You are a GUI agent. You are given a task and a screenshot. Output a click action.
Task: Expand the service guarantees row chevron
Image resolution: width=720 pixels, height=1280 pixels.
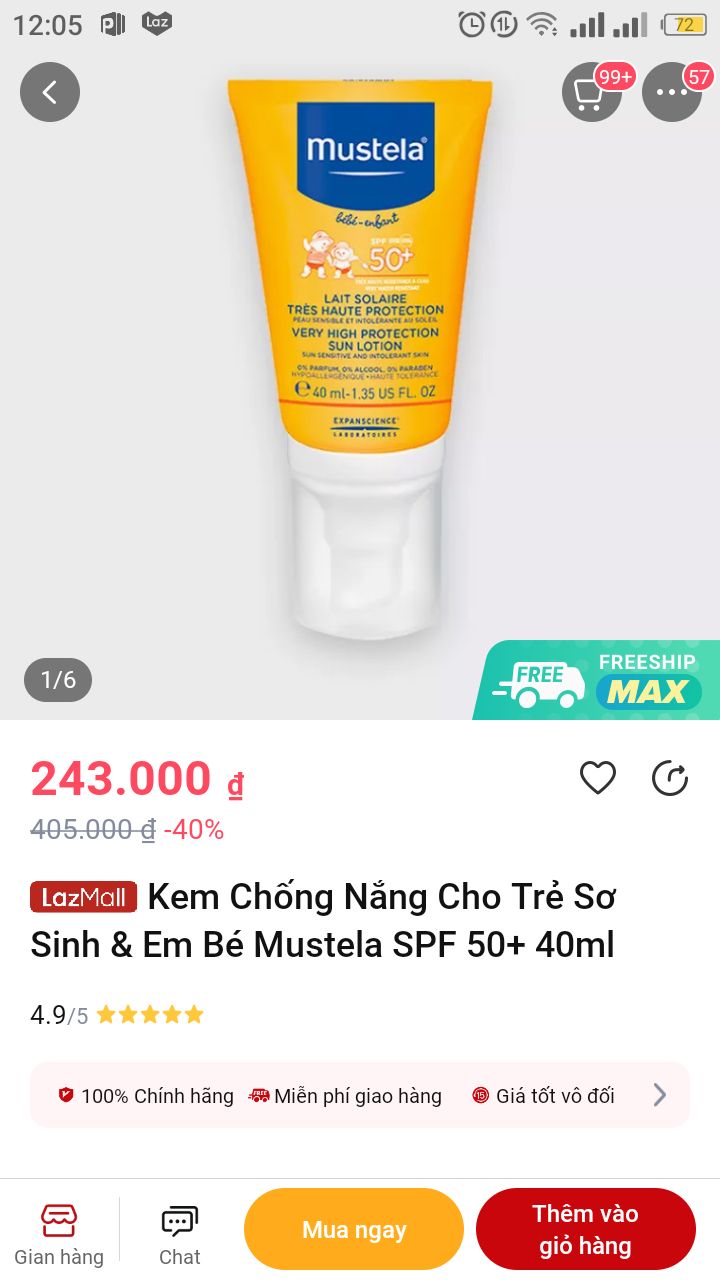click(660, 1096)
